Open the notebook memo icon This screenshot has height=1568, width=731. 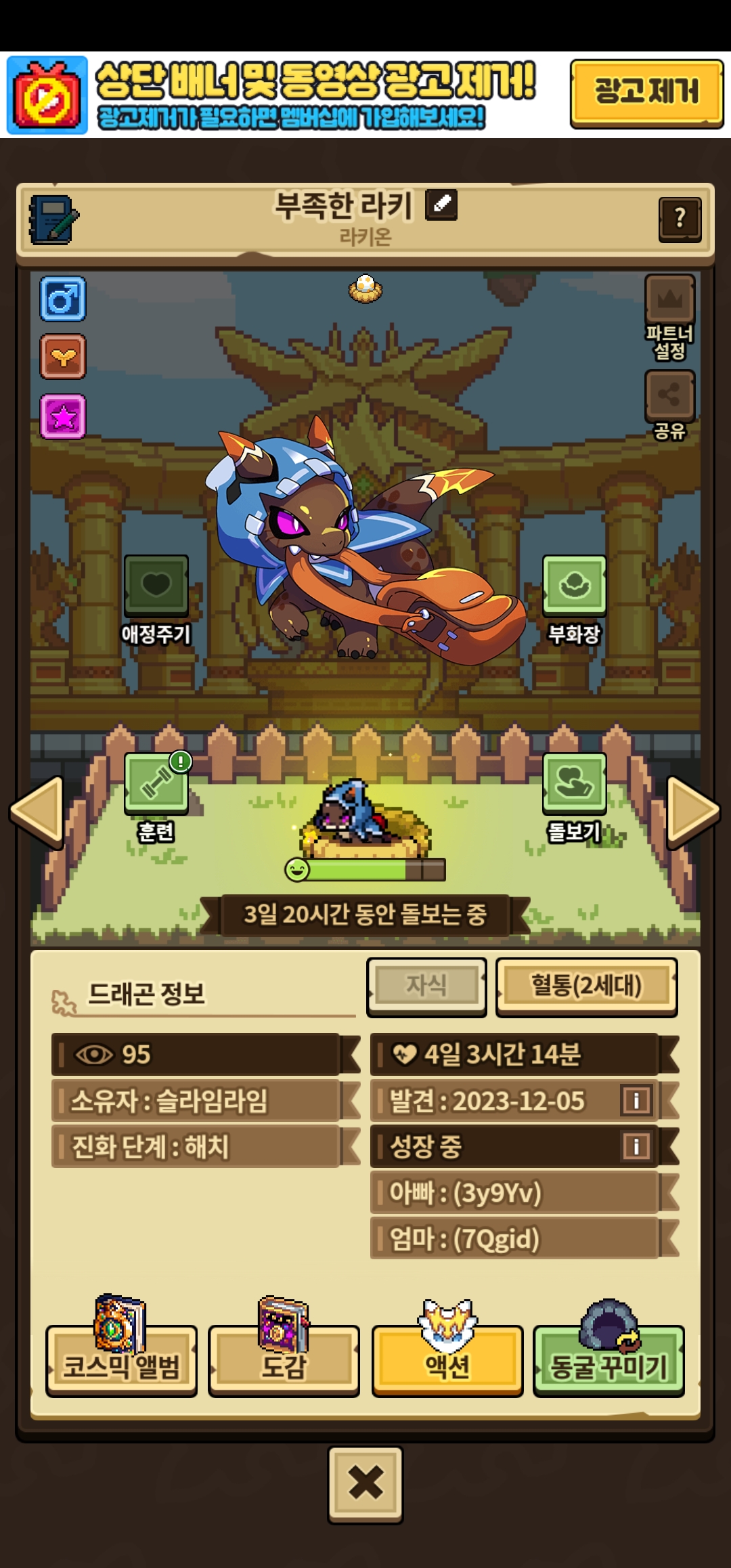click(x=53, y=219)
